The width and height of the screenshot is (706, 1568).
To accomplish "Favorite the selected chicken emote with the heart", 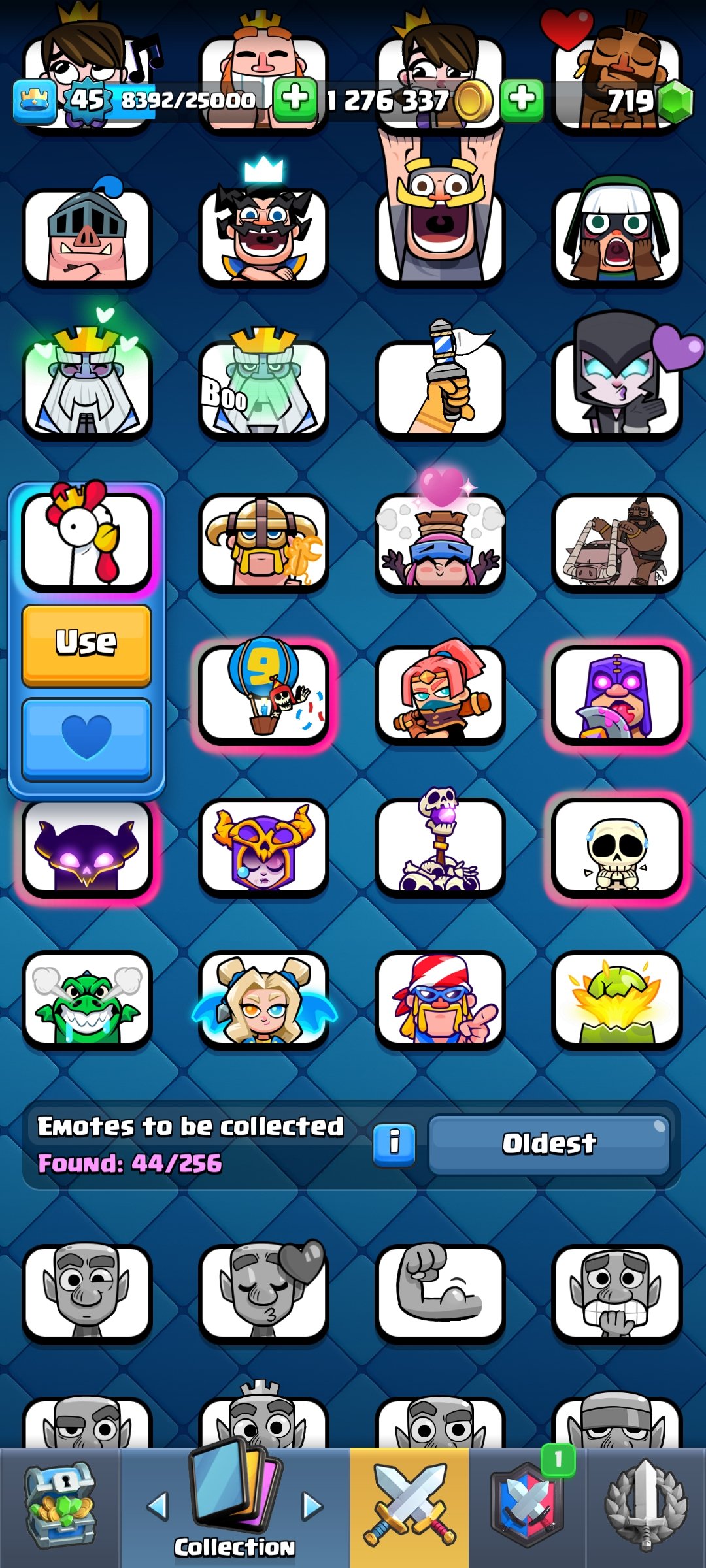I will click(x=87, y=738).
